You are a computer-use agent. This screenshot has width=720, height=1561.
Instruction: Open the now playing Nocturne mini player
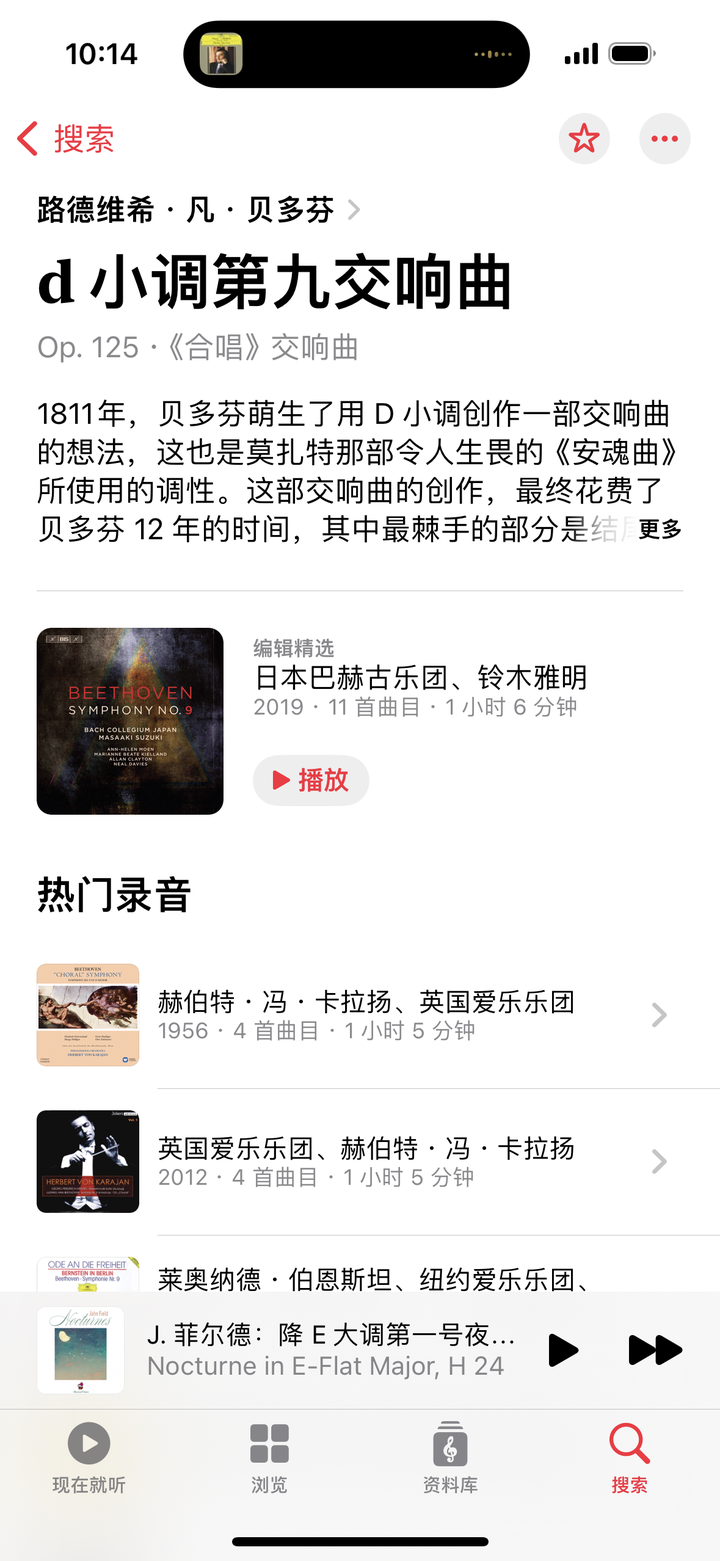(x=330, y=1350)
